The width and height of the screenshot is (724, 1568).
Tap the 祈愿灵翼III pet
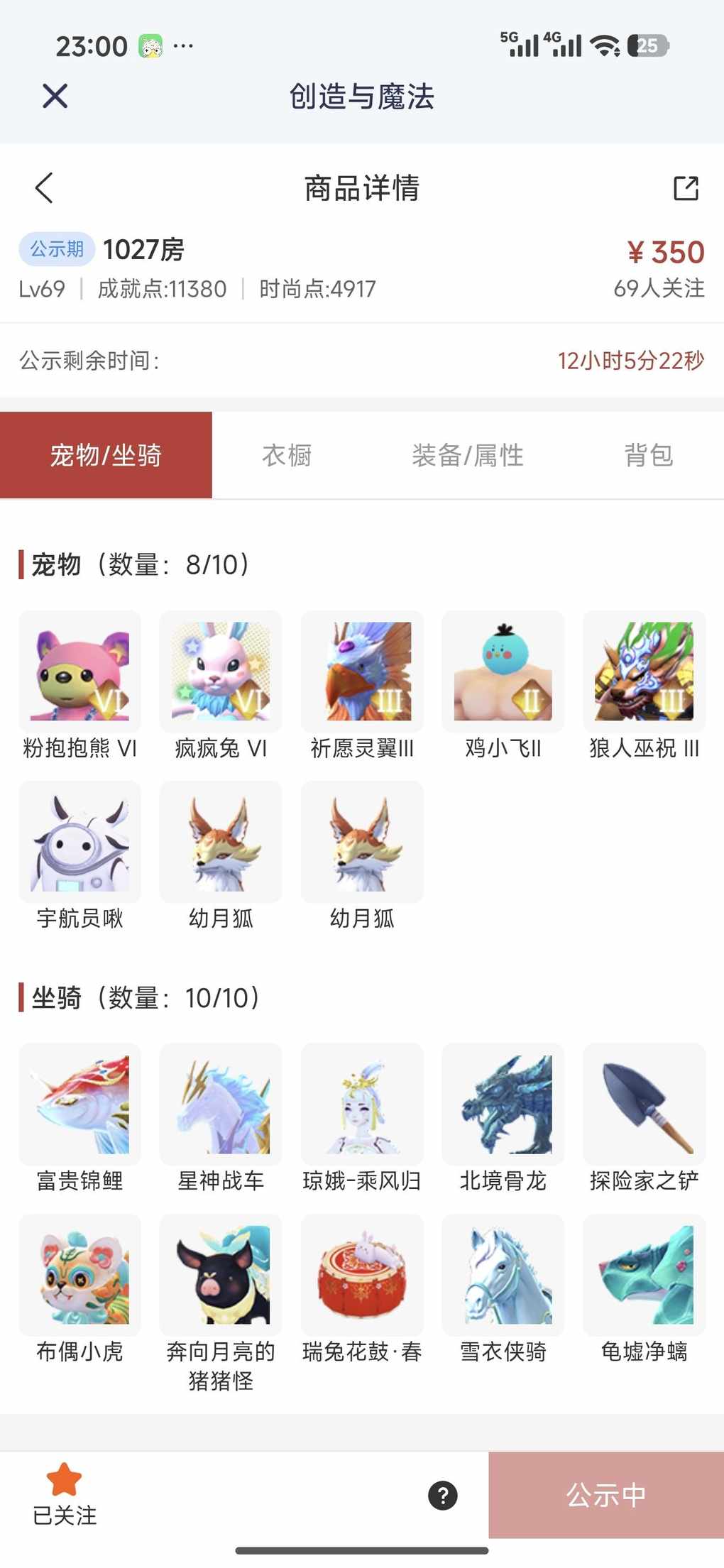coord(362,671)
